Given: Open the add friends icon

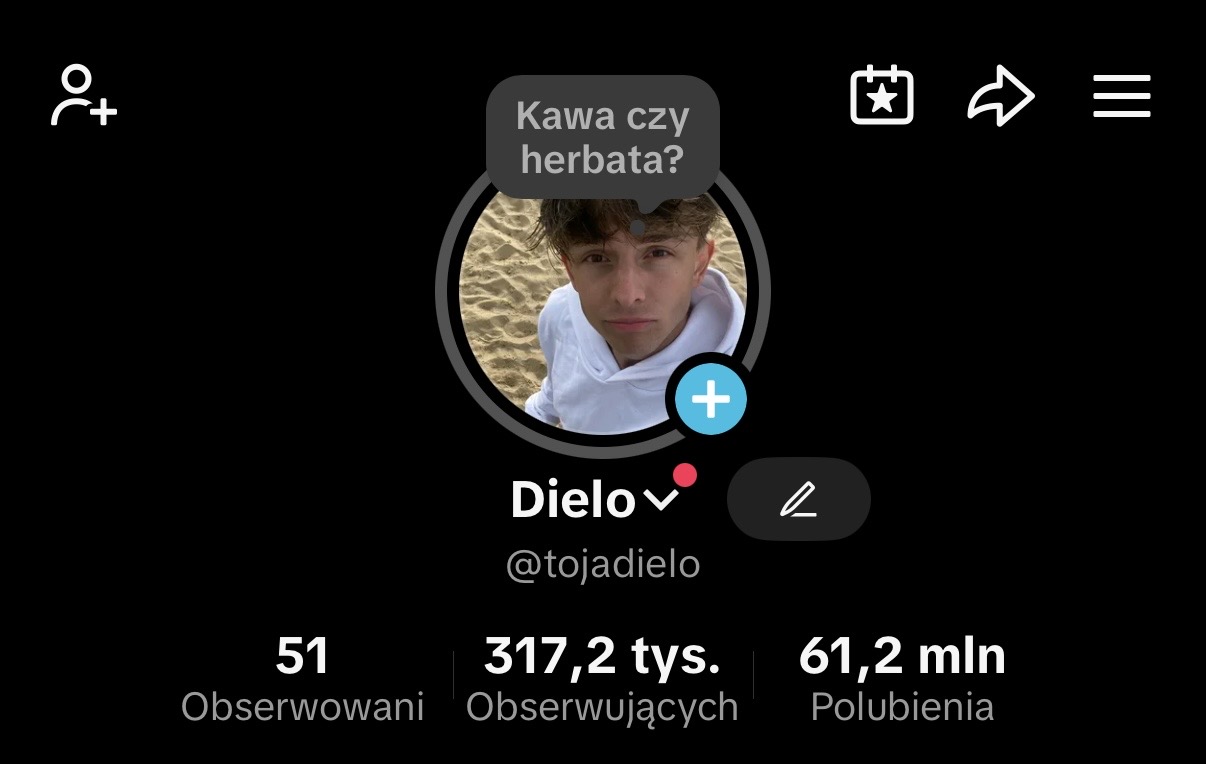Looking at the screenshot, I should point(84,96).
